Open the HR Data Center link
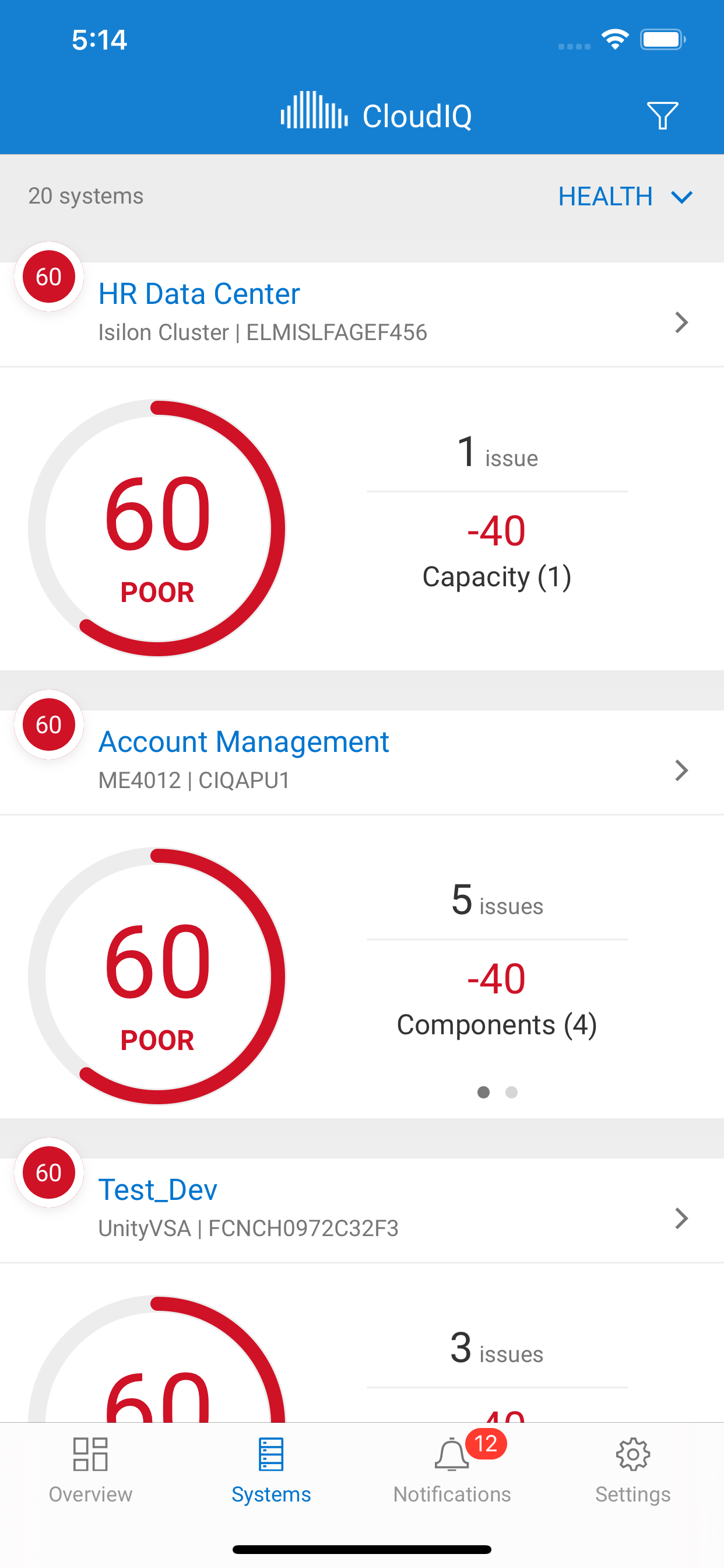 199,293
